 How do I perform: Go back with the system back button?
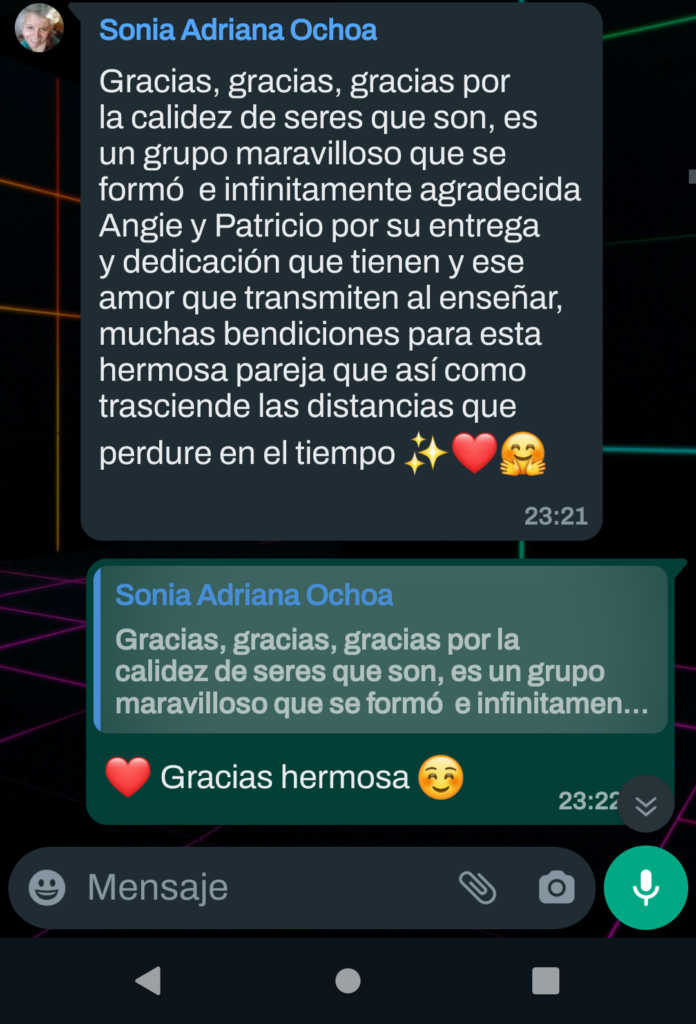[x=148, y=981]
